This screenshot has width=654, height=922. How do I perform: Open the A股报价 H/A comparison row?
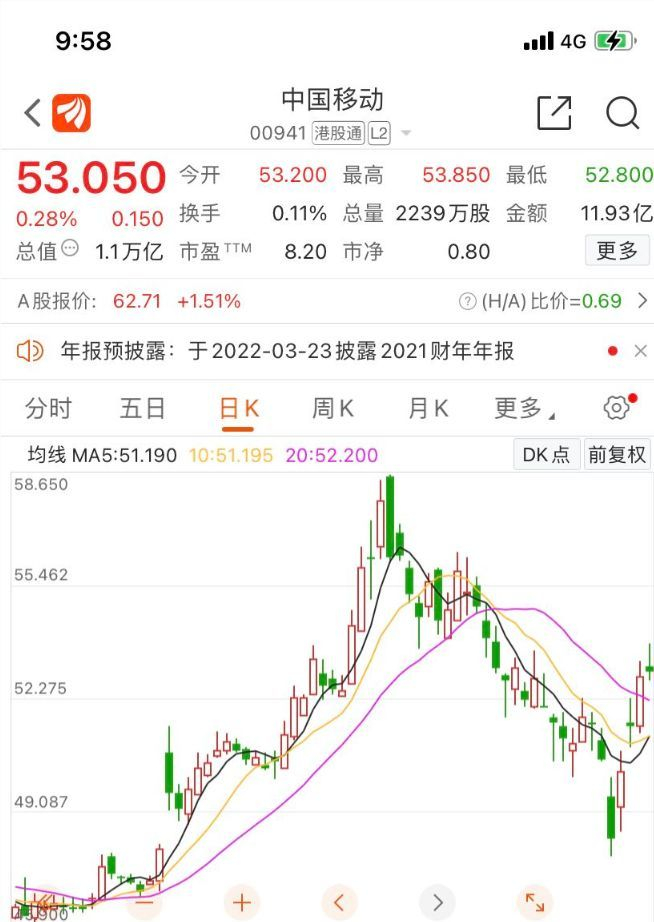pos(327,301)
